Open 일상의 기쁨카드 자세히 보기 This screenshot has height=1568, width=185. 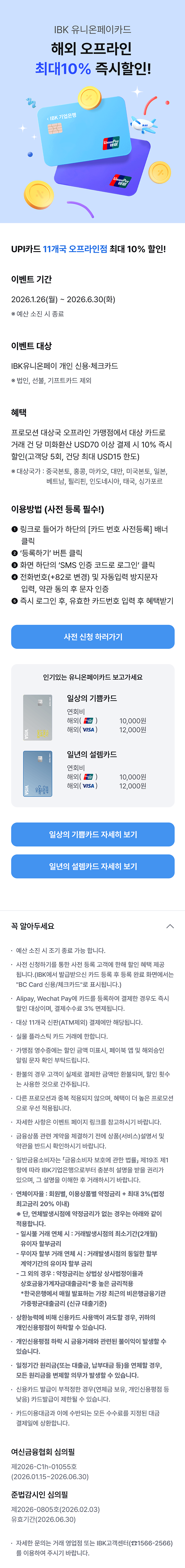[93, 834]
